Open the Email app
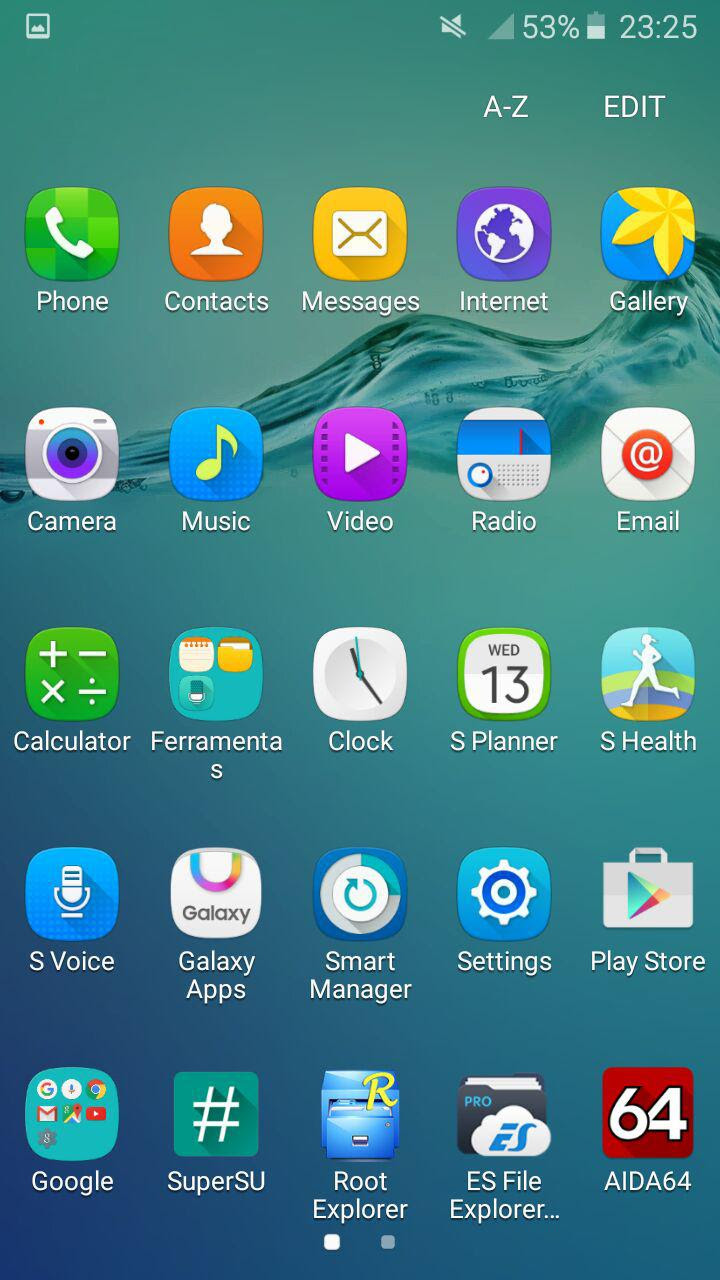The image size is (720, 1280). 648,455
